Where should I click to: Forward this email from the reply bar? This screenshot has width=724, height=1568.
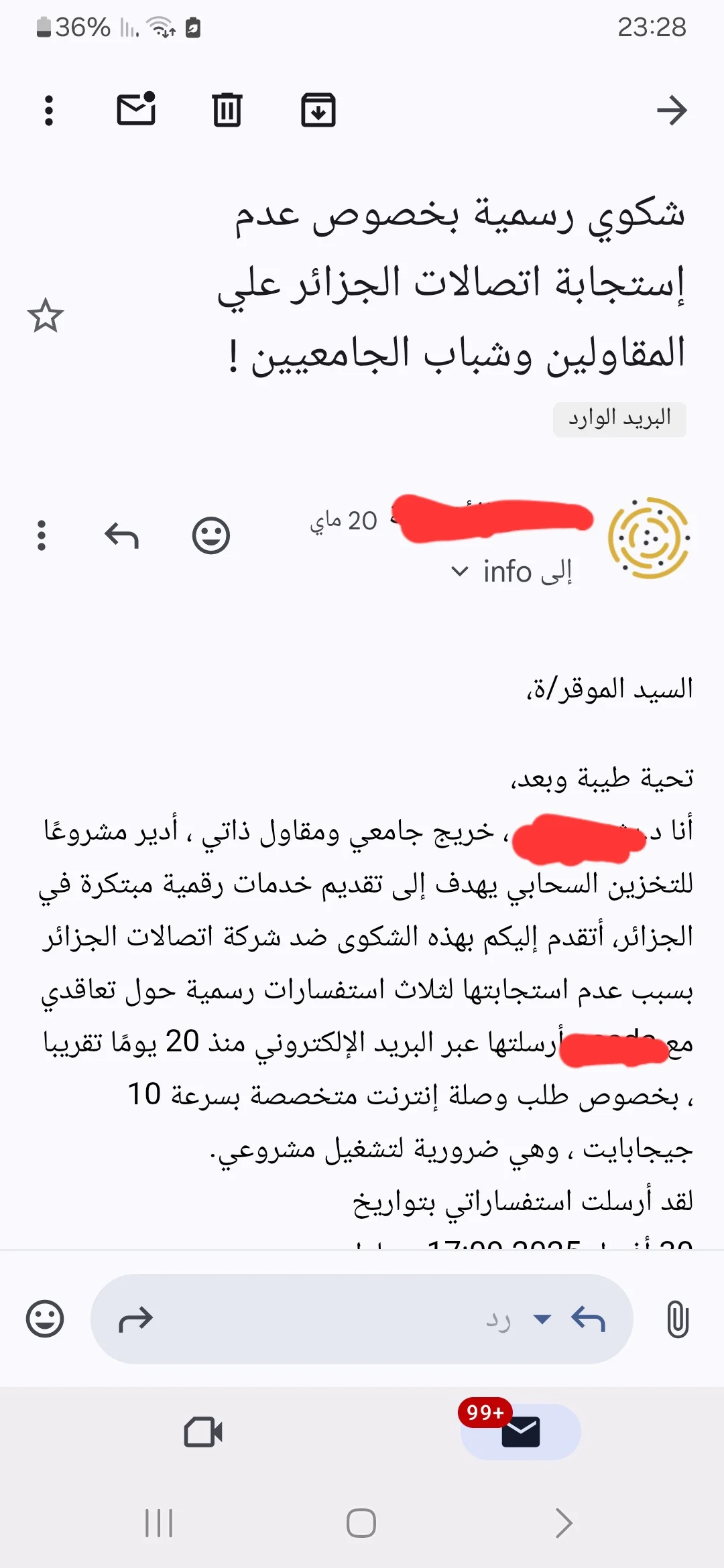pyautogui.click(x=136, y=1319)
